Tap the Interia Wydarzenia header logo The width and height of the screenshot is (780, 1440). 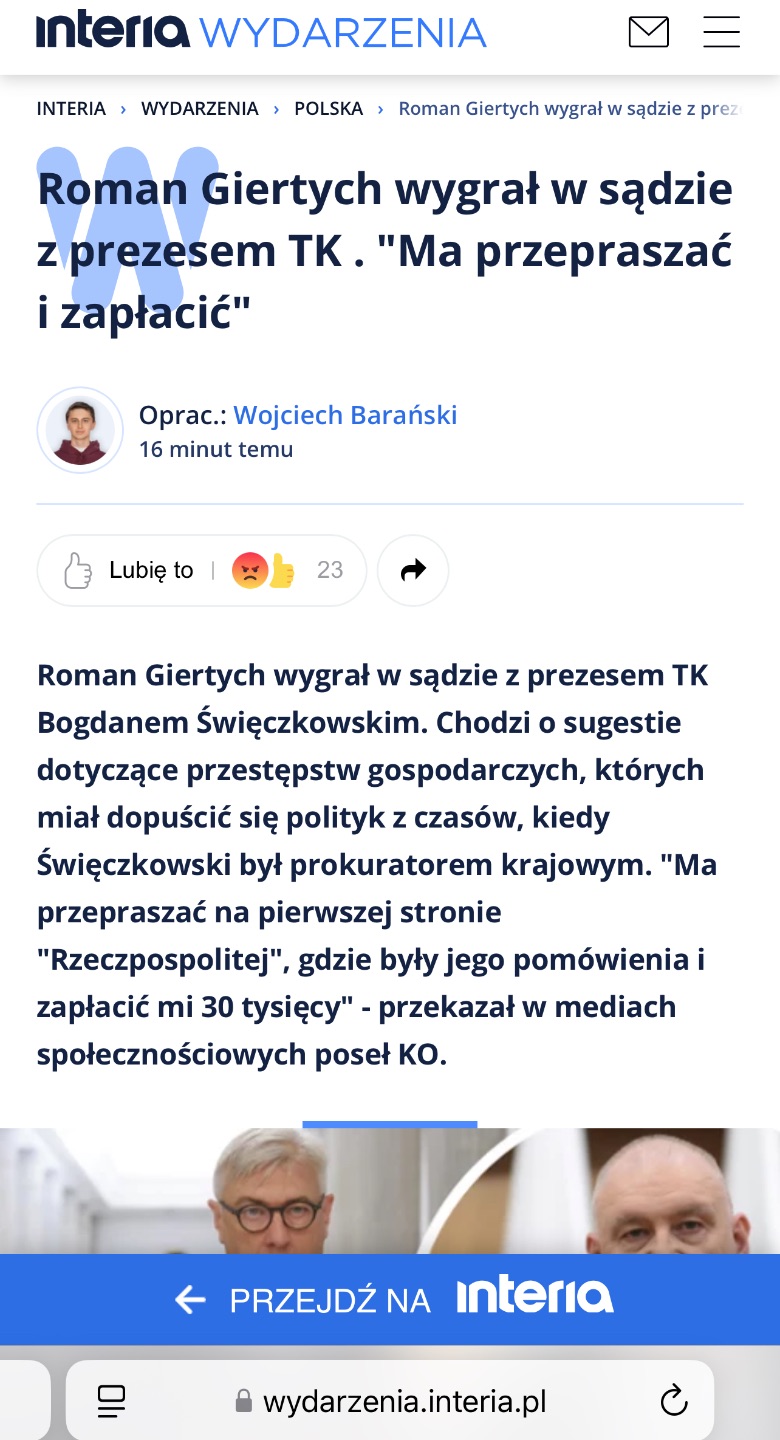coord(261,32)
